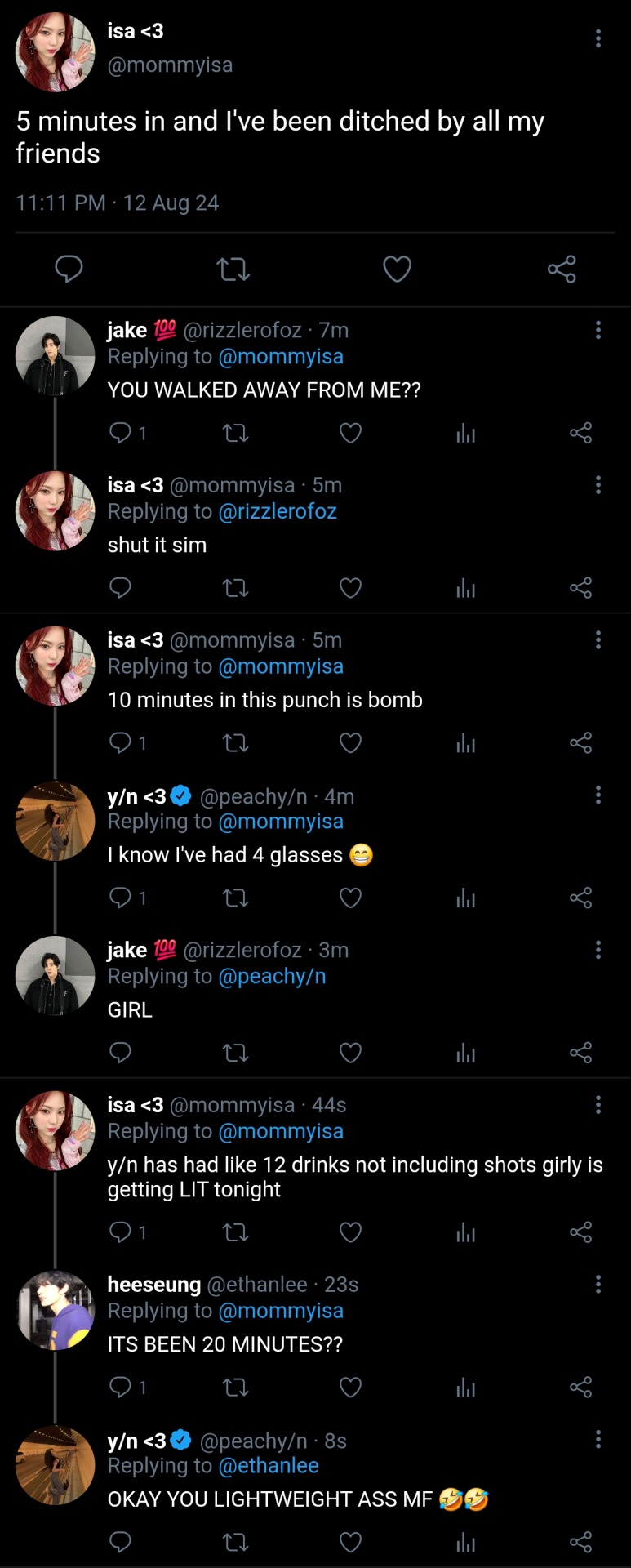This screenshot has height=1568, width=631.
Task: Open the @peachy/n link in jake's "GIRL" reply
Action: click(272, 977)
